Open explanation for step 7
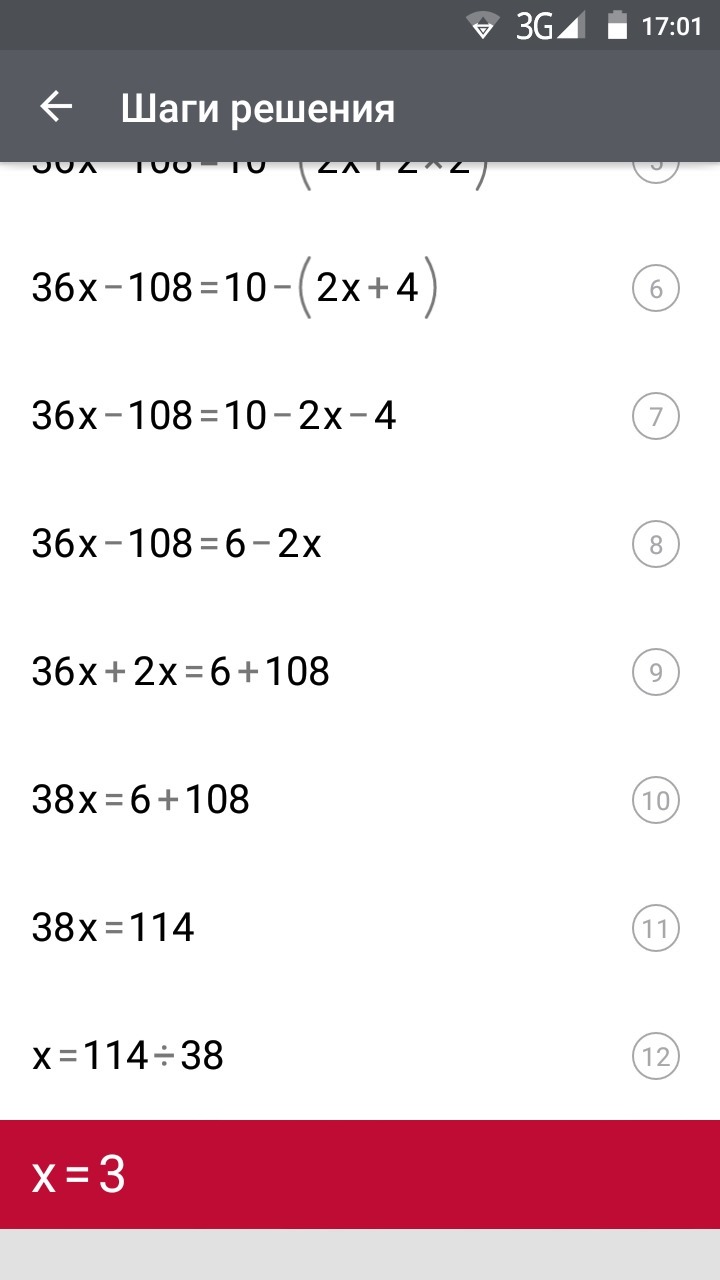The width and height of the screenshot is (720, 1280). click(656, 417)
